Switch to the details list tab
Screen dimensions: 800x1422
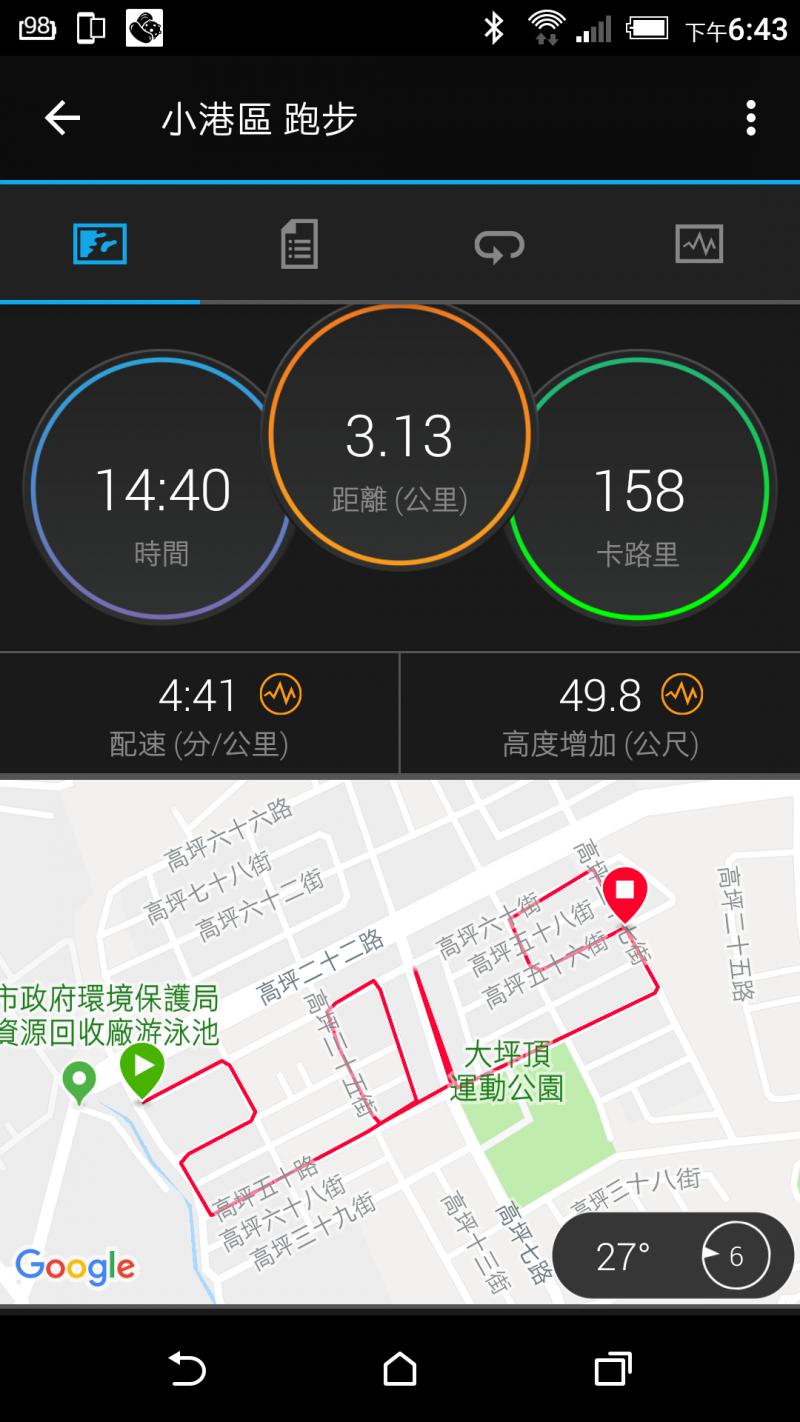pos(299,244)
